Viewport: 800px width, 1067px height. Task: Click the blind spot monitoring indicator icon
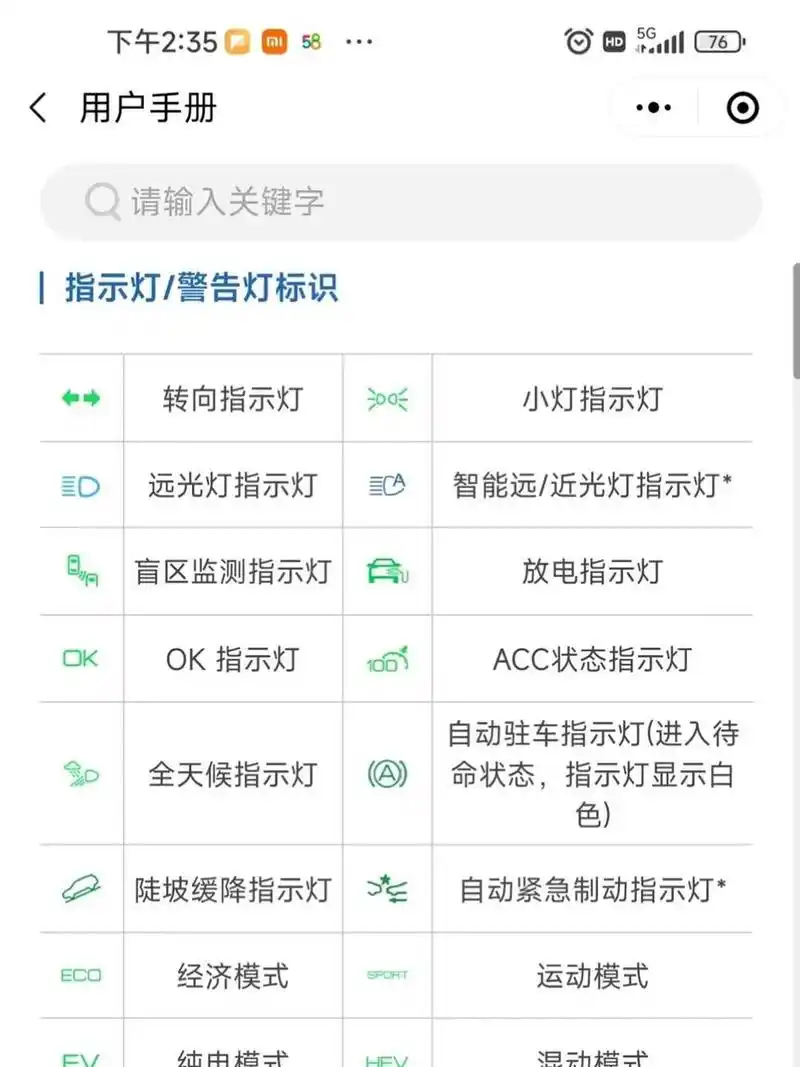(x=80, y=572)
